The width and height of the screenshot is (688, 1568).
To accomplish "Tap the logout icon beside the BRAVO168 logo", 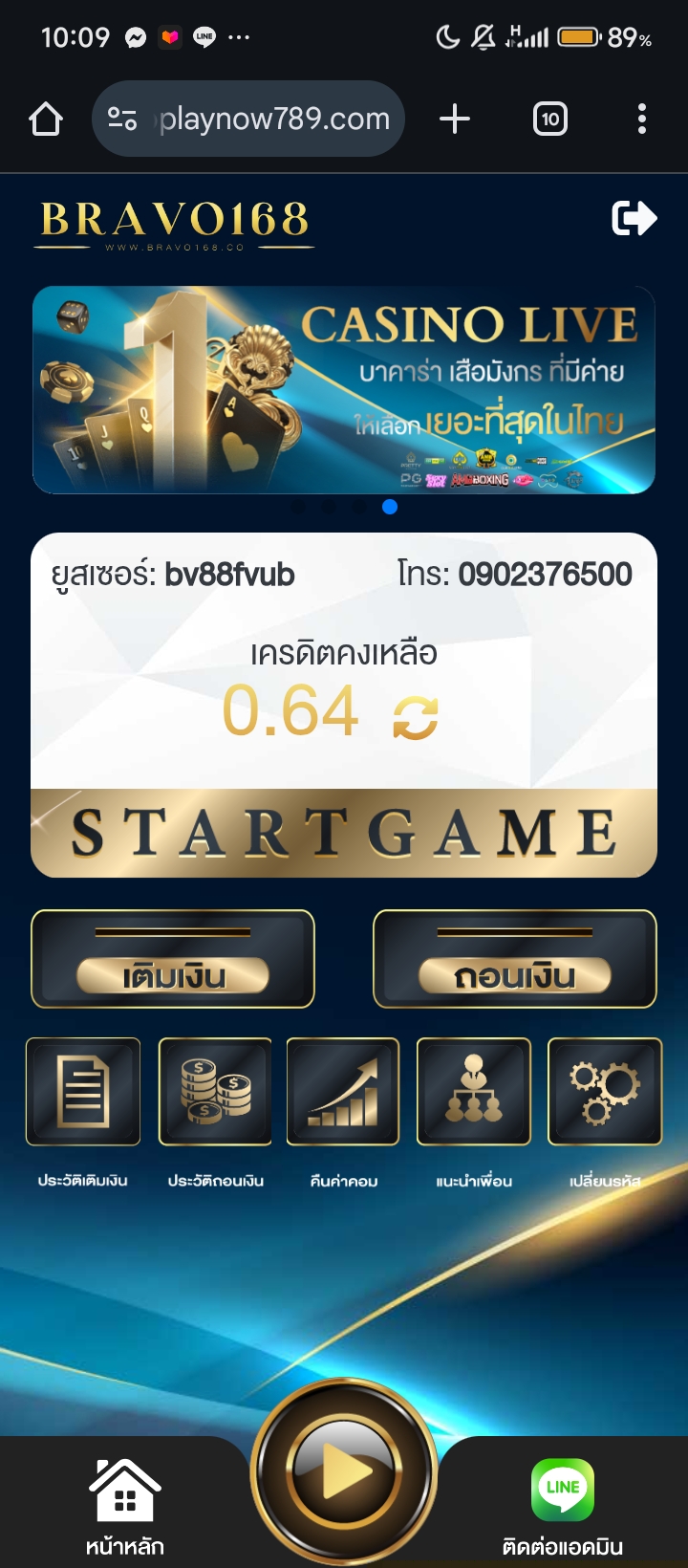I will [634, 219].
